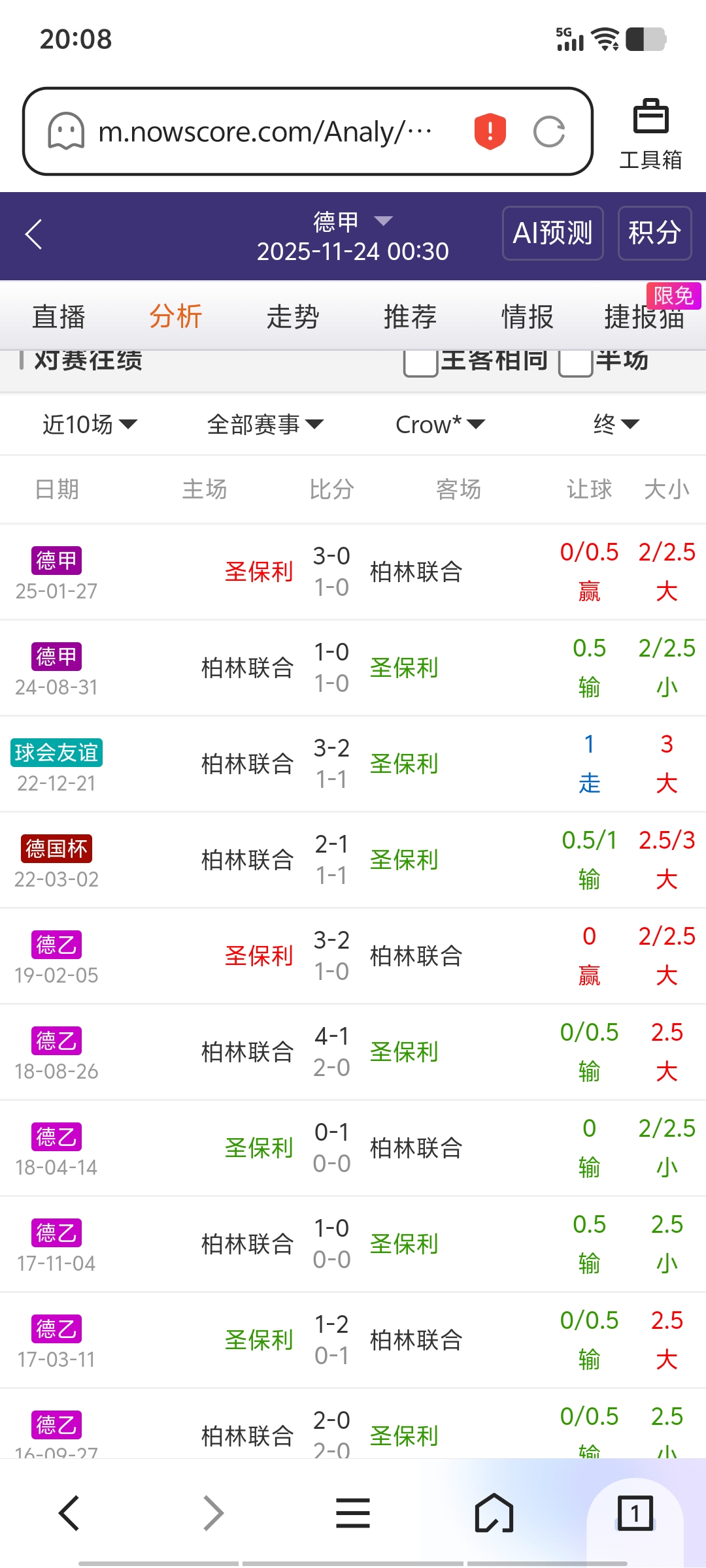Switch to the 走势 tab
This screenshot has width=706, height=1568.
click(293, 317)
